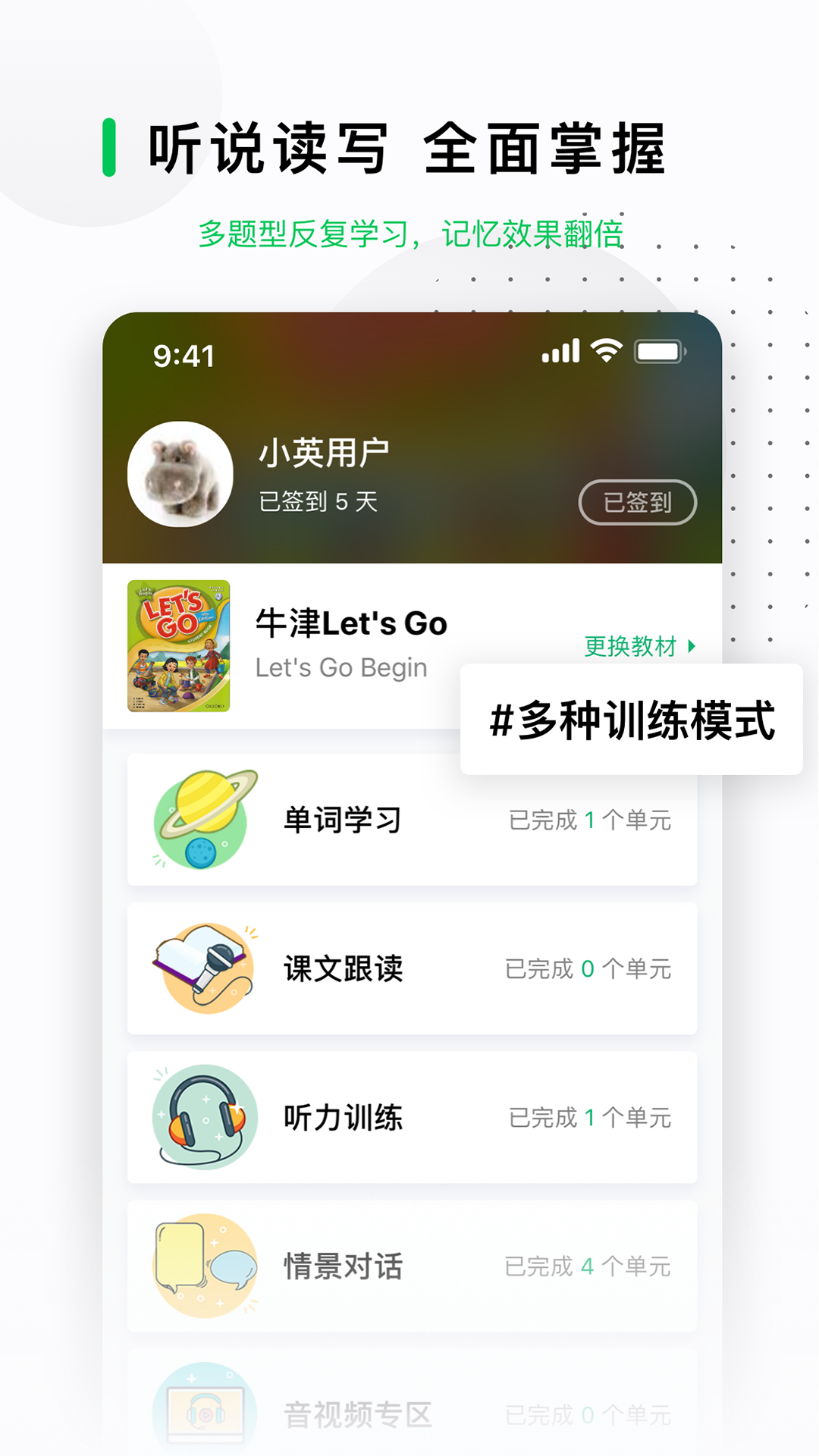Tap the chat bubbles icon for 情景对话
The width and height of the screenshot is (819, 1456).
pos(199,1265)
